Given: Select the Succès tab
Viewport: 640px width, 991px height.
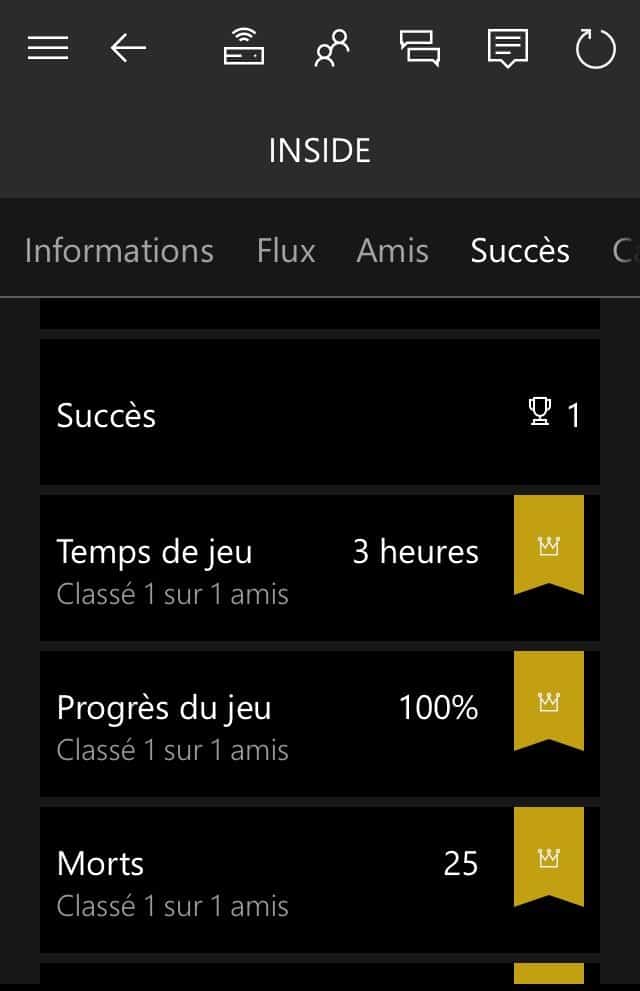Looking at the screenshot, I should tap(520, 250).
